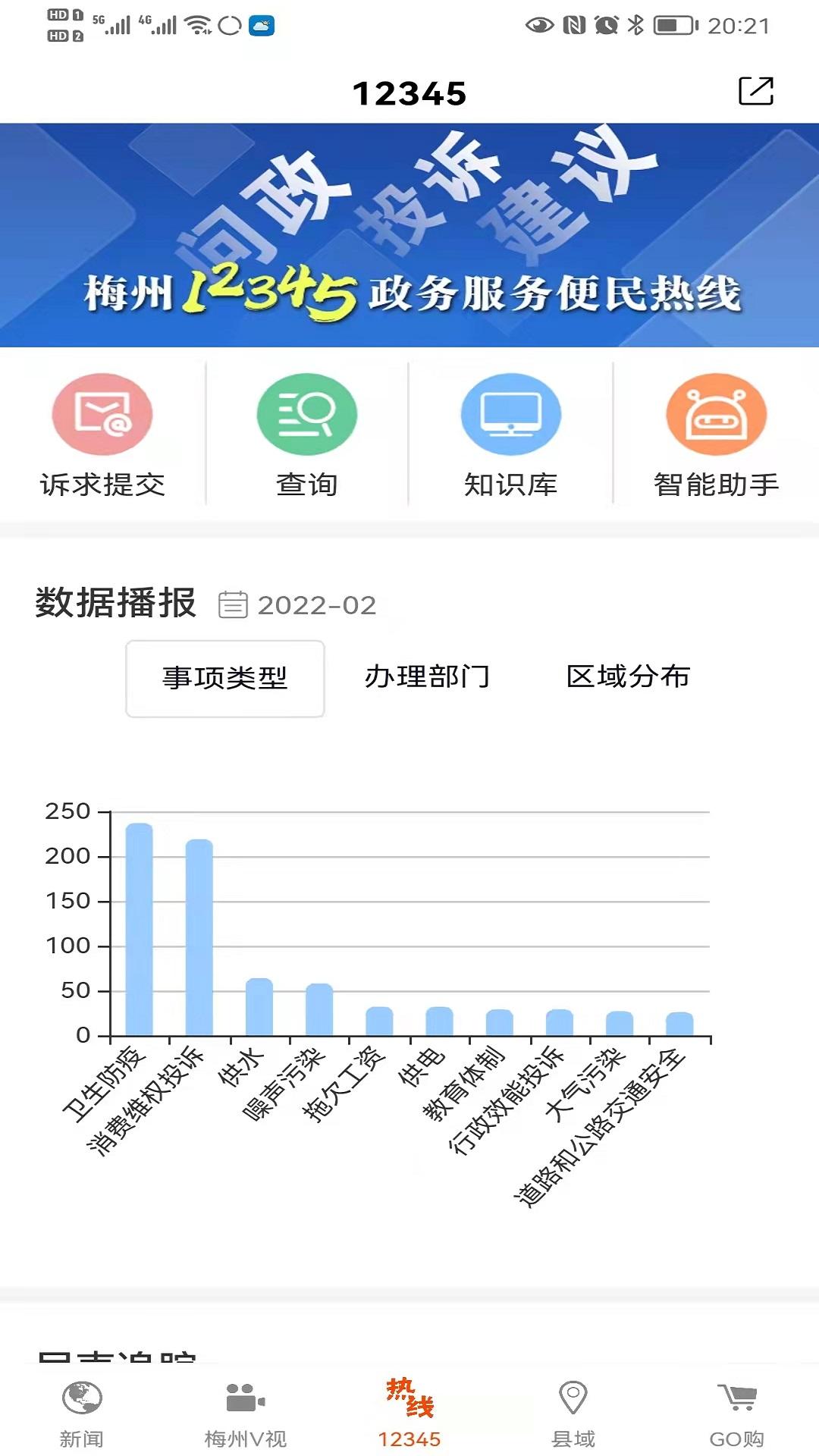Image resolution: width=819 pixels, height=1456 pixels.
Task: Click the 消费维权投诉 bar in the chart
Action: pos(197,933)
